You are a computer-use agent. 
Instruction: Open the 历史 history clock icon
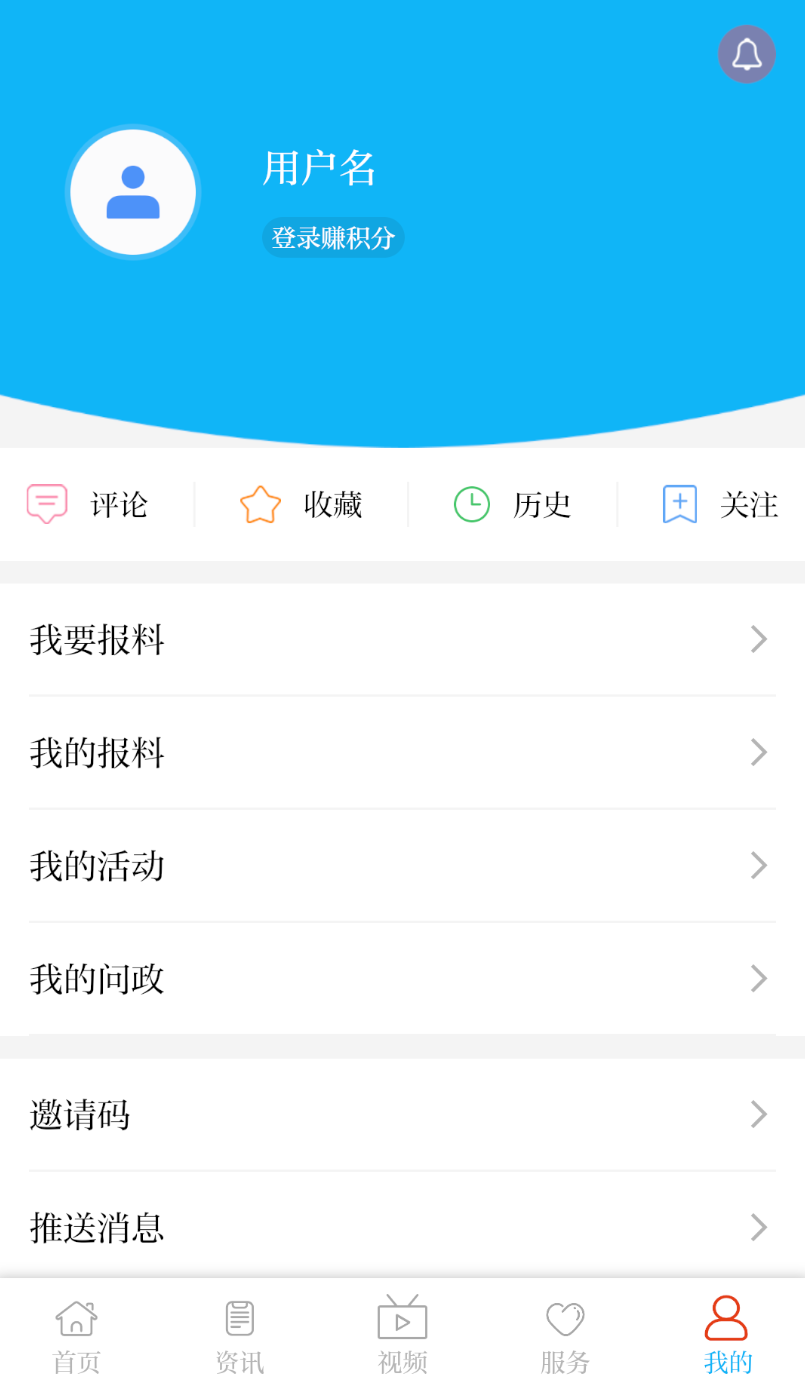(472, 504)
